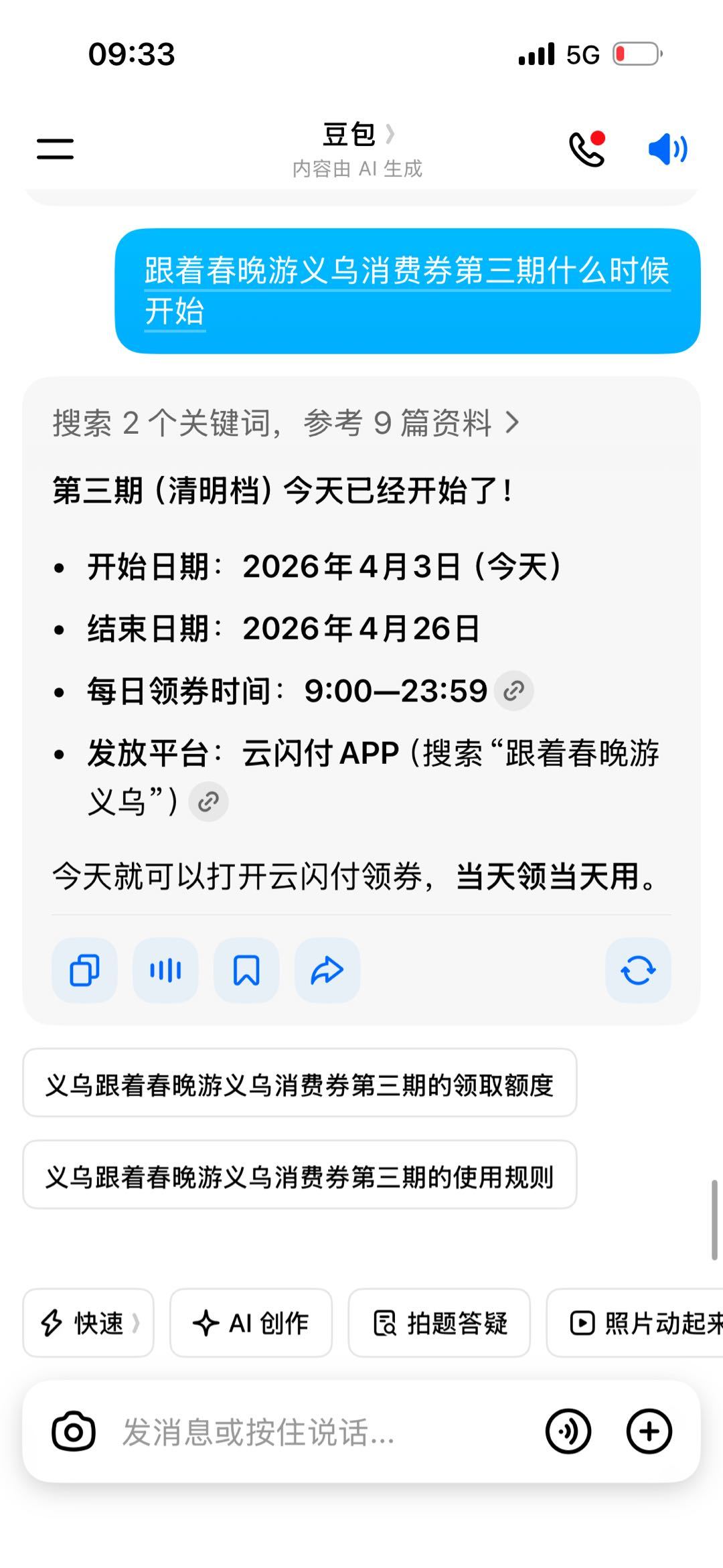
Task: Ask about 第三期的使用规则 suggestion
Action: click(299, 1174)
